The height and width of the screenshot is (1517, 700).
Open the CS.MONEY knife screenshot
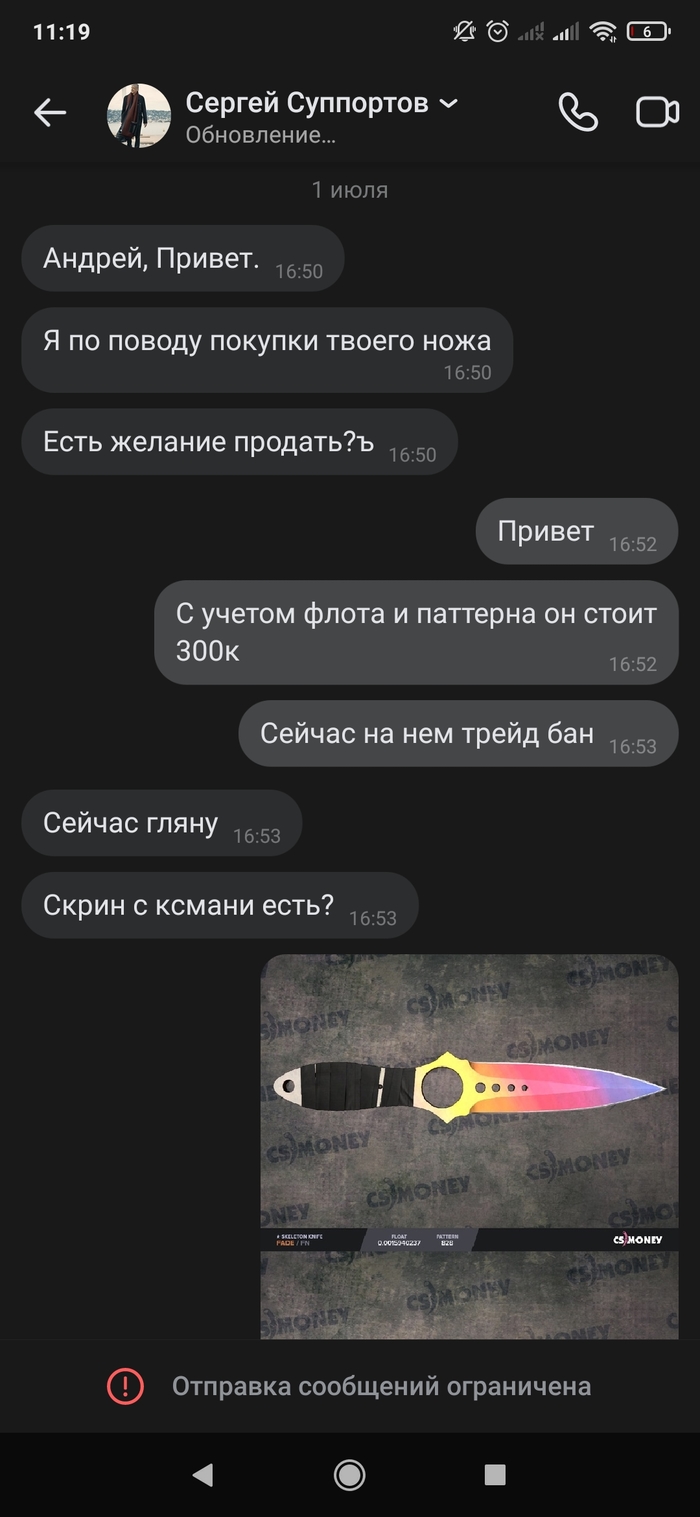469,1145
